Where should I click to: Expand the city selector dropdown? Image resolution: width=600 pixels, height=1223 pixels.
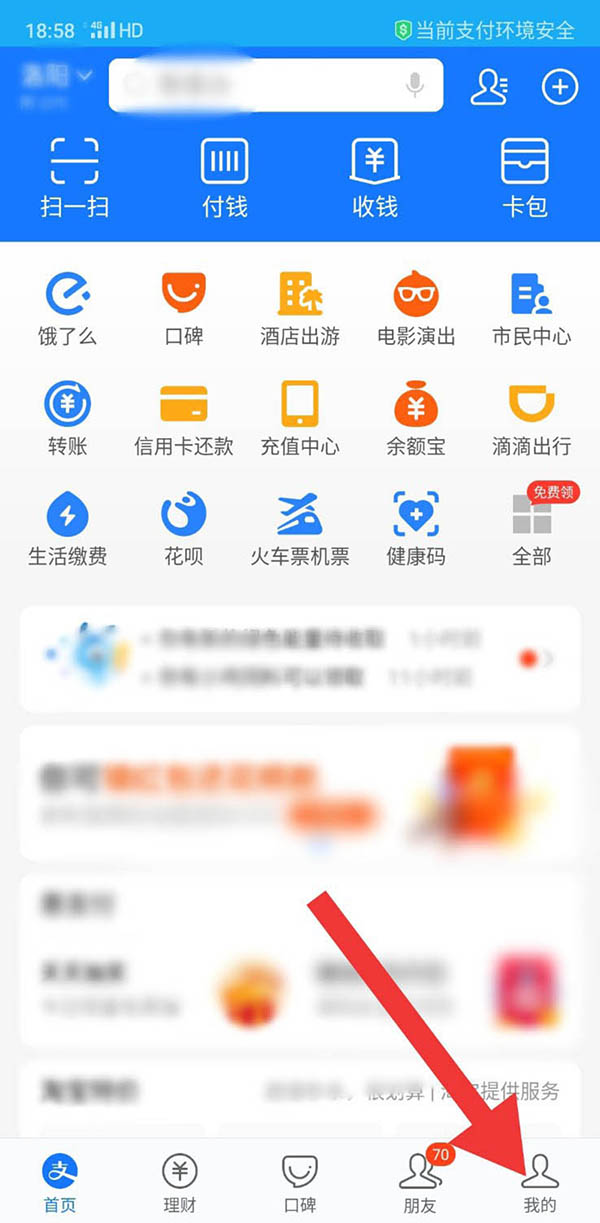pos(58,76)
